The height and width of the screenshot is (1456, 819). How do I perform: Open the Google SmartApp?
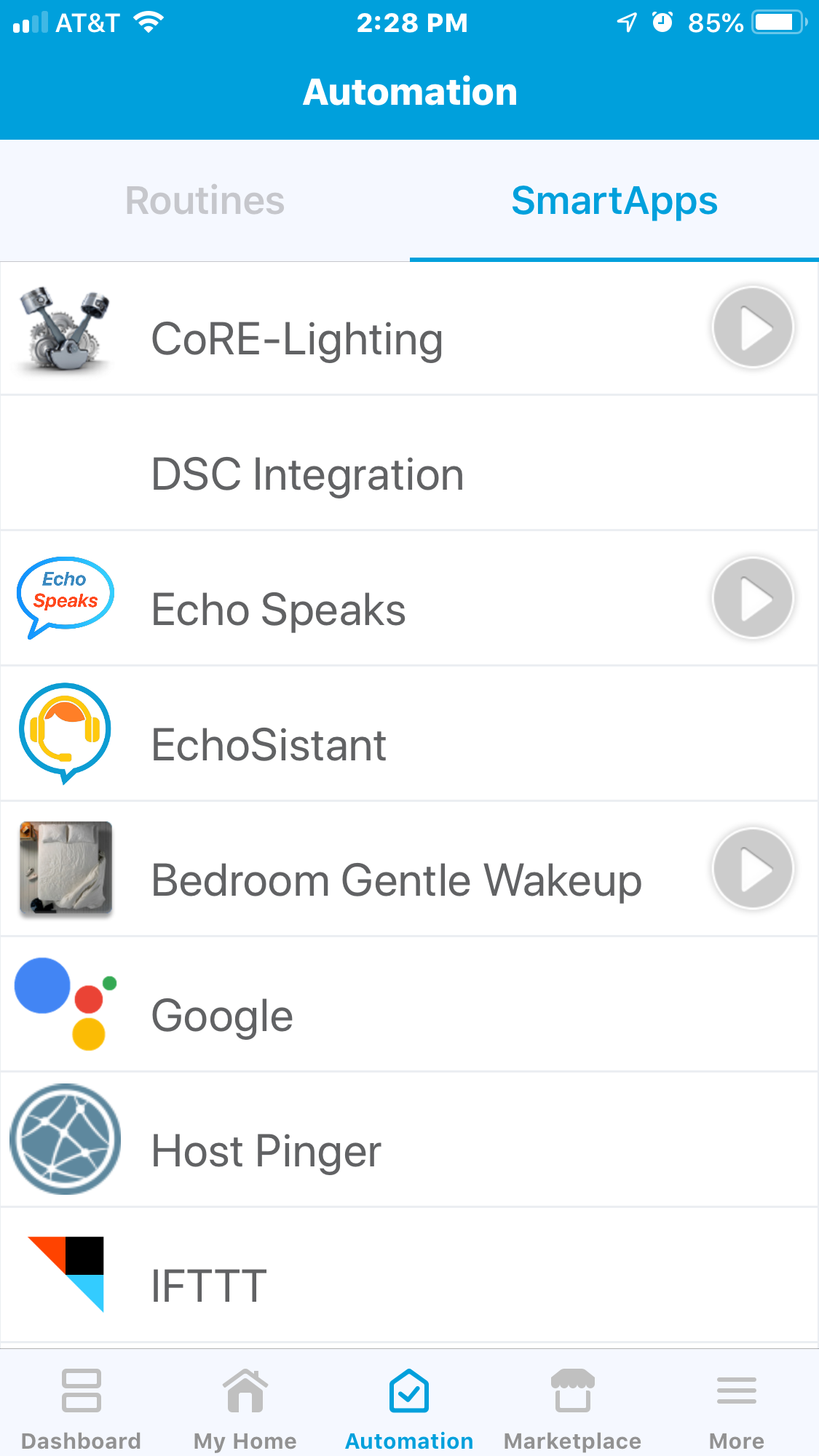point(222,1016)
